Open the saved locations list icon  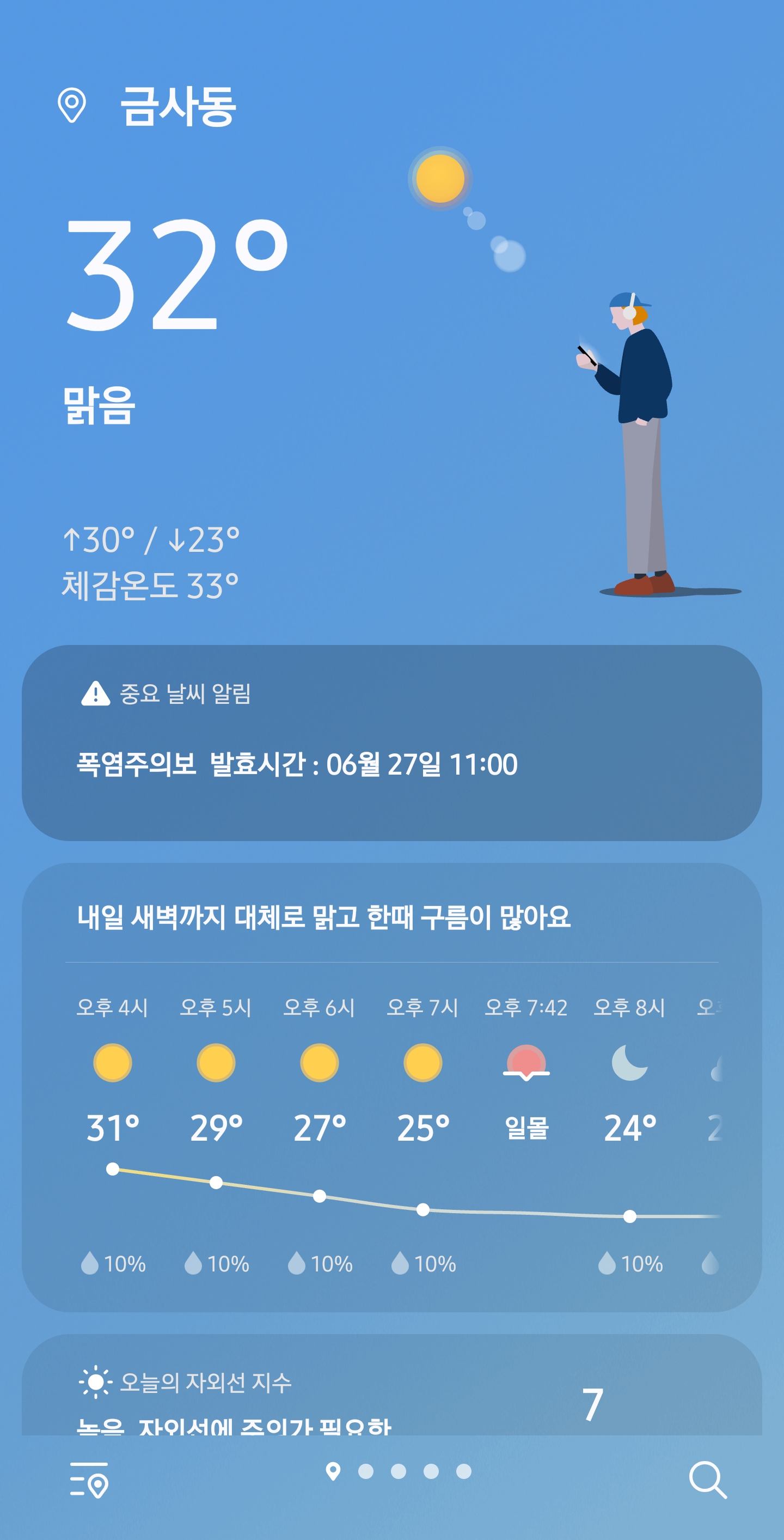[89, 1480]
